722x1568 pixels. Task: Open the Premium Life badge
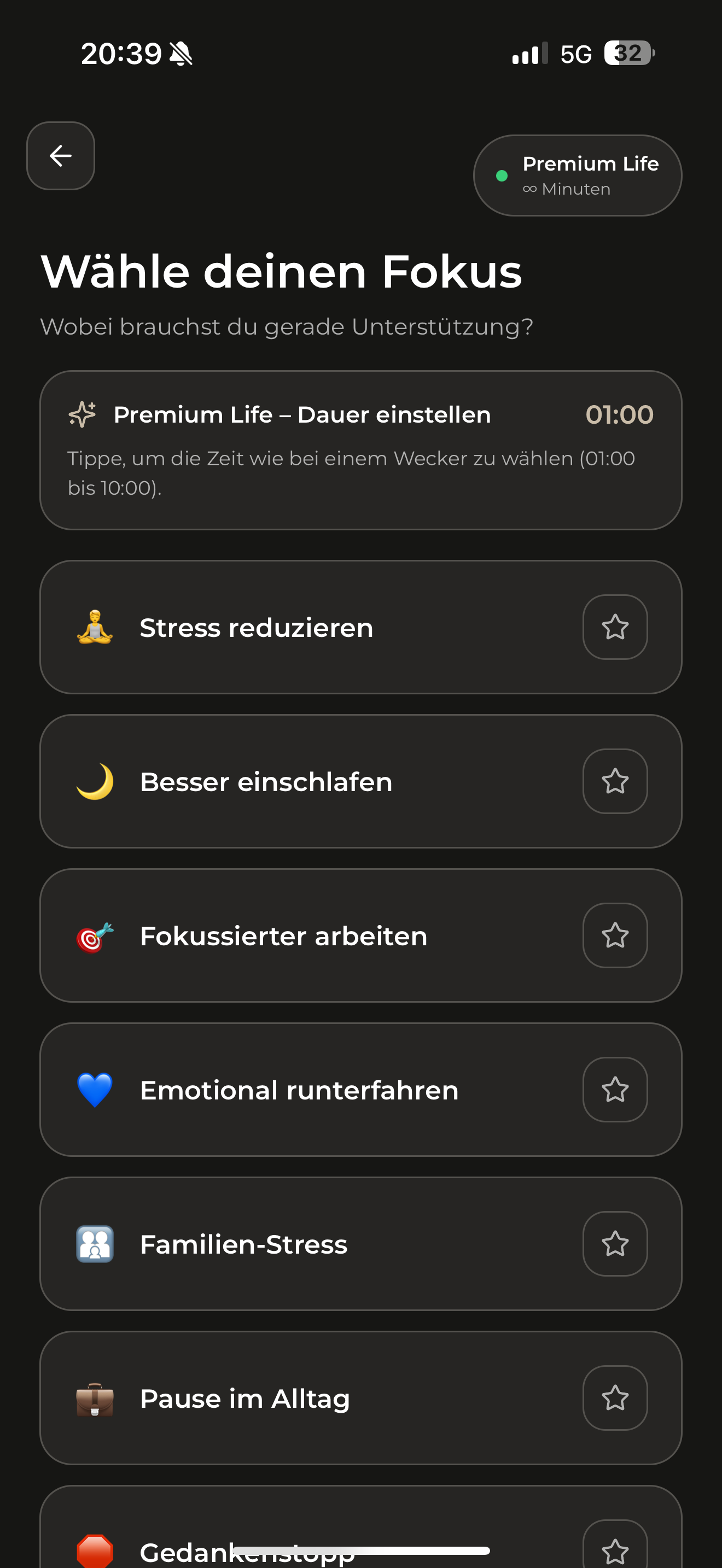click(577, 175)
